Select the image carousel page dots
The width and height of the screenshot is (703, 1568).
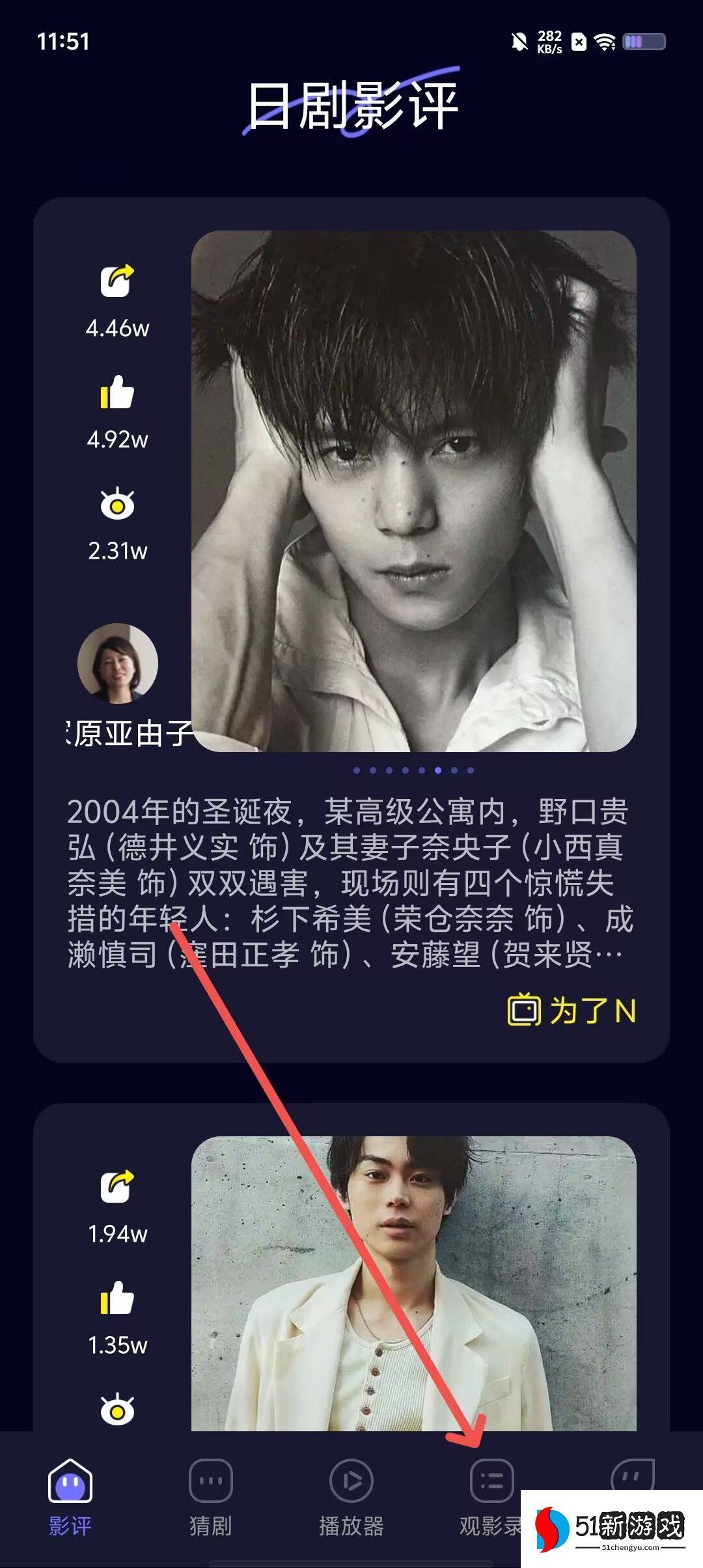413,770
